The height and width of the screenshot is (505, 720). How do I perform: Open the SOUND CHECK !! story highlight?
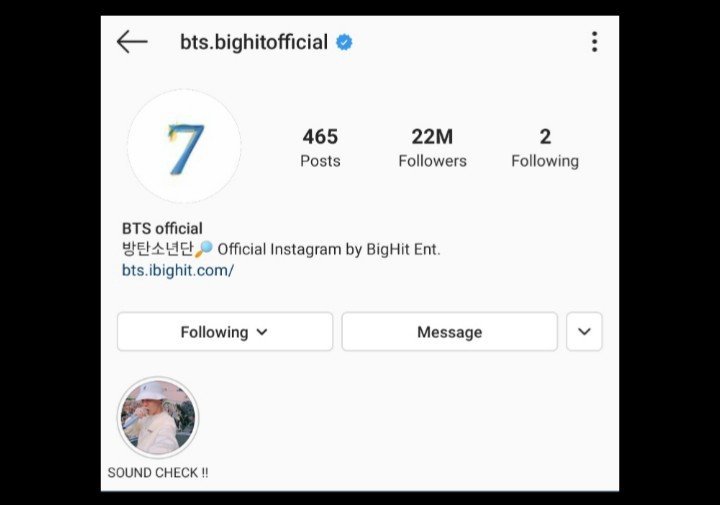tap(158, 418)
